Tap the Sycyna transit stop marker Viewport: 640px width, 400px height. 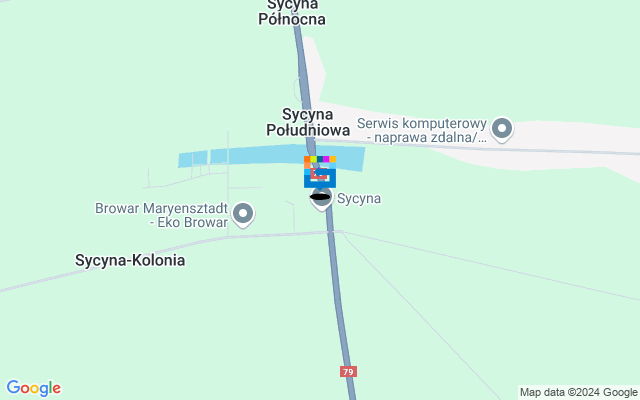point(320,198)
